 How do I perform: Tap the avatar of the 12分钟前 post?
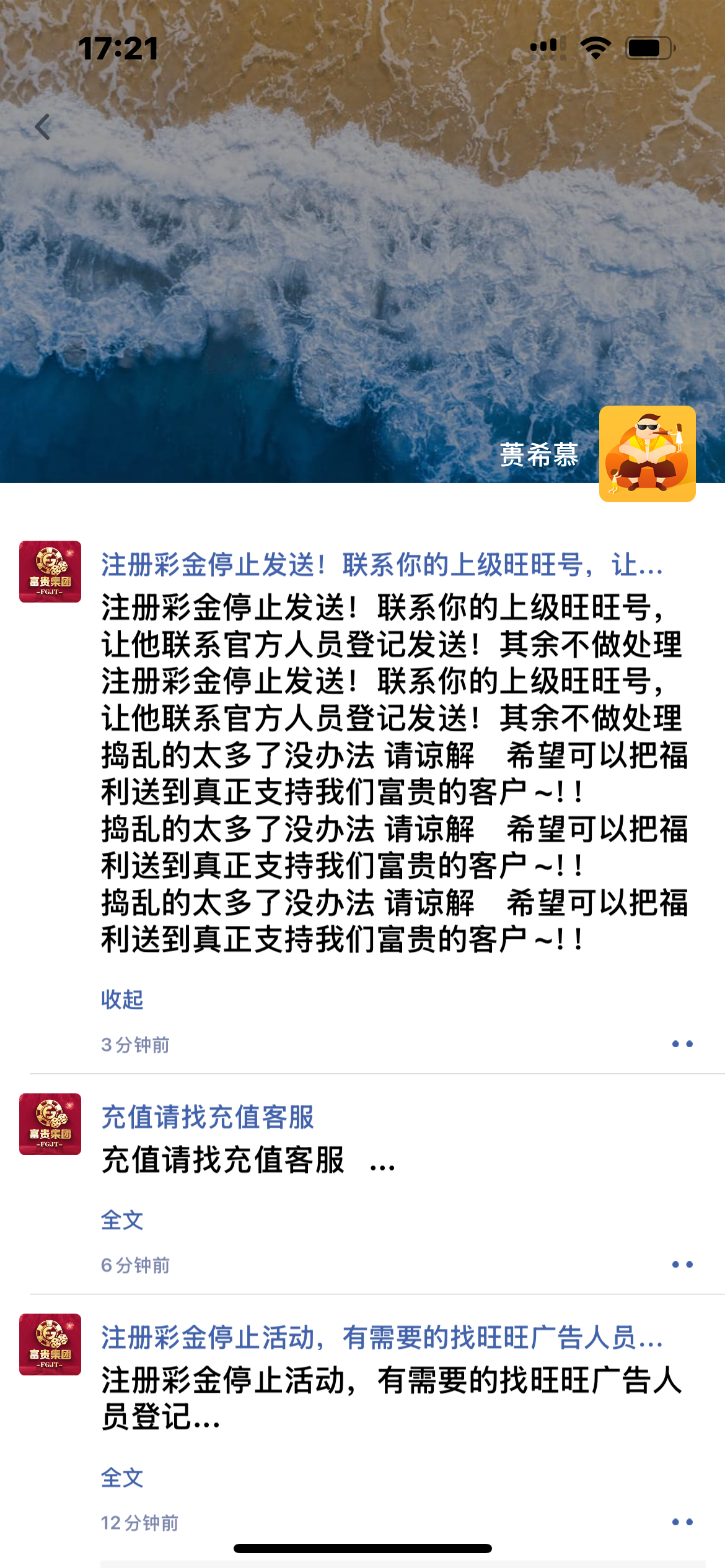pyautogui.click(x=50, y=1344)
